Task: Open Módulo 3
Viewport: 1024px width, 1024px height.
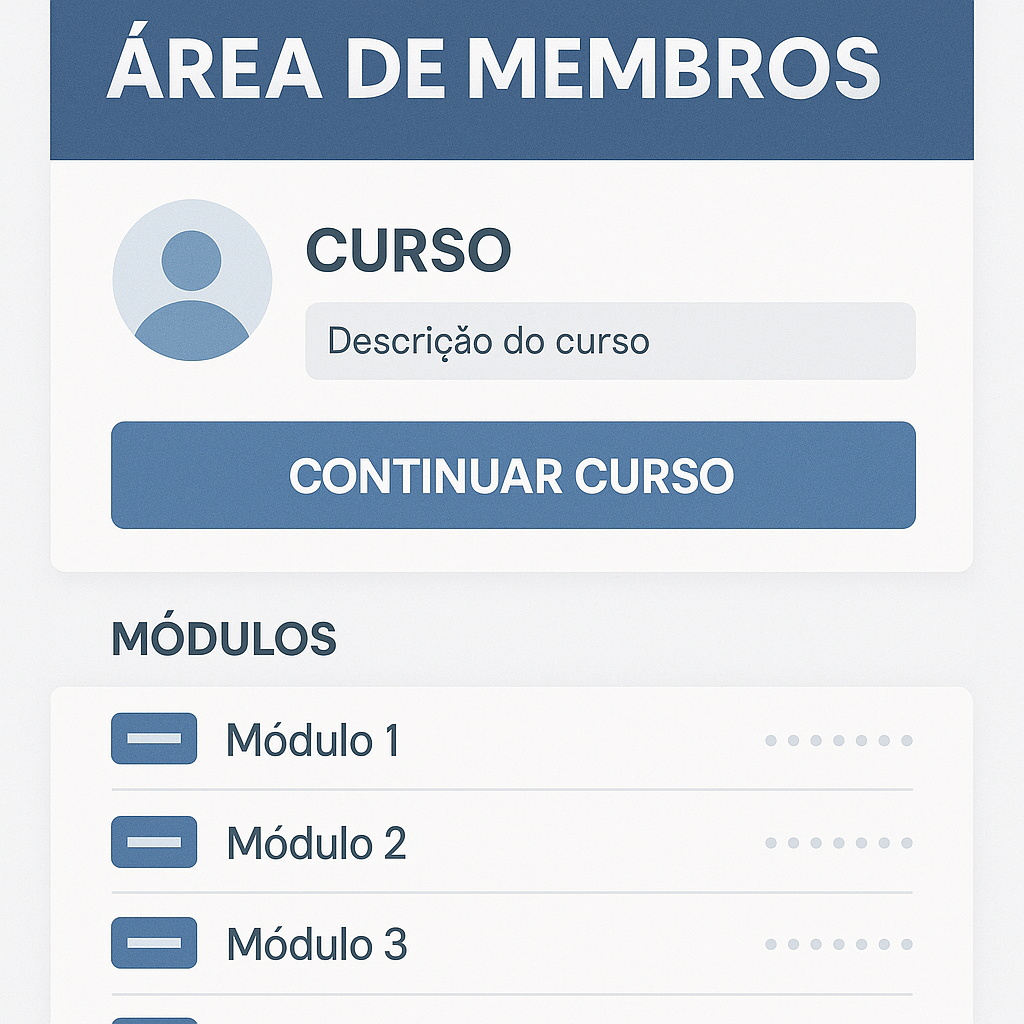Action: (315, 945)
